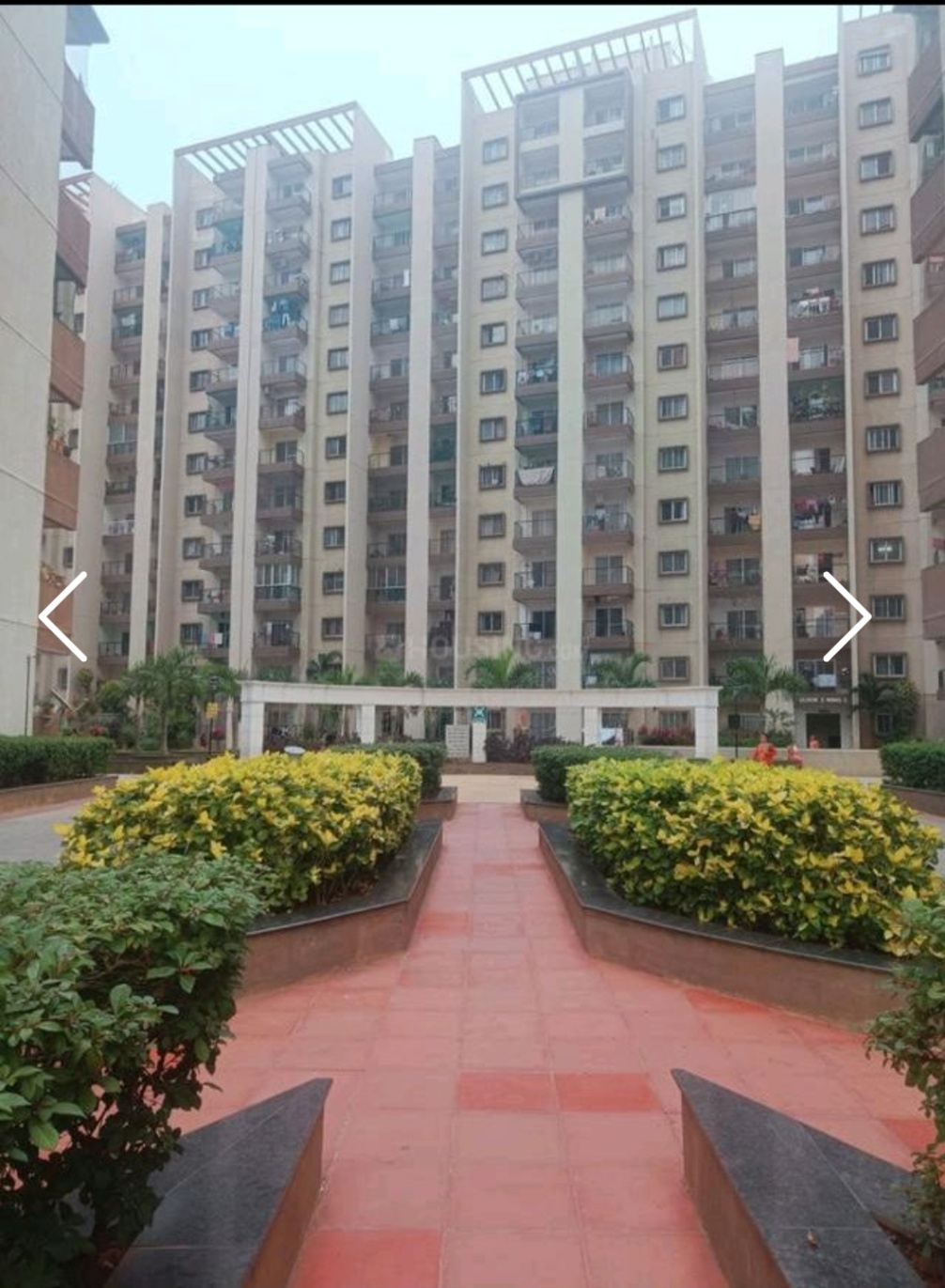This screenshot has width=945, height=1288.
Task: Go to the previous photo
Action: 63,616
